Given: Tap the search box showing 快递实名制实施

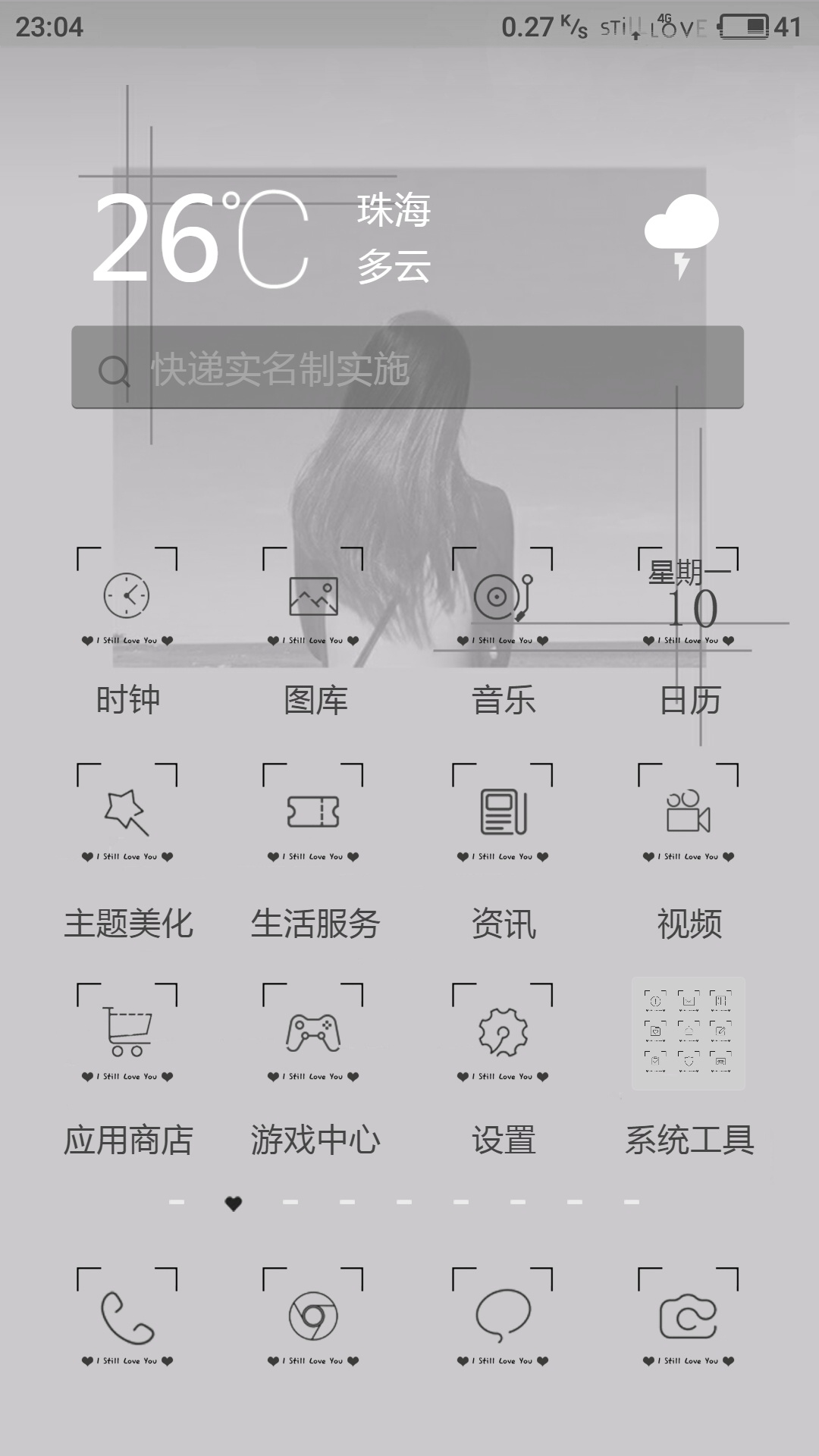Looking at the screenshot, I should point(407,368).
